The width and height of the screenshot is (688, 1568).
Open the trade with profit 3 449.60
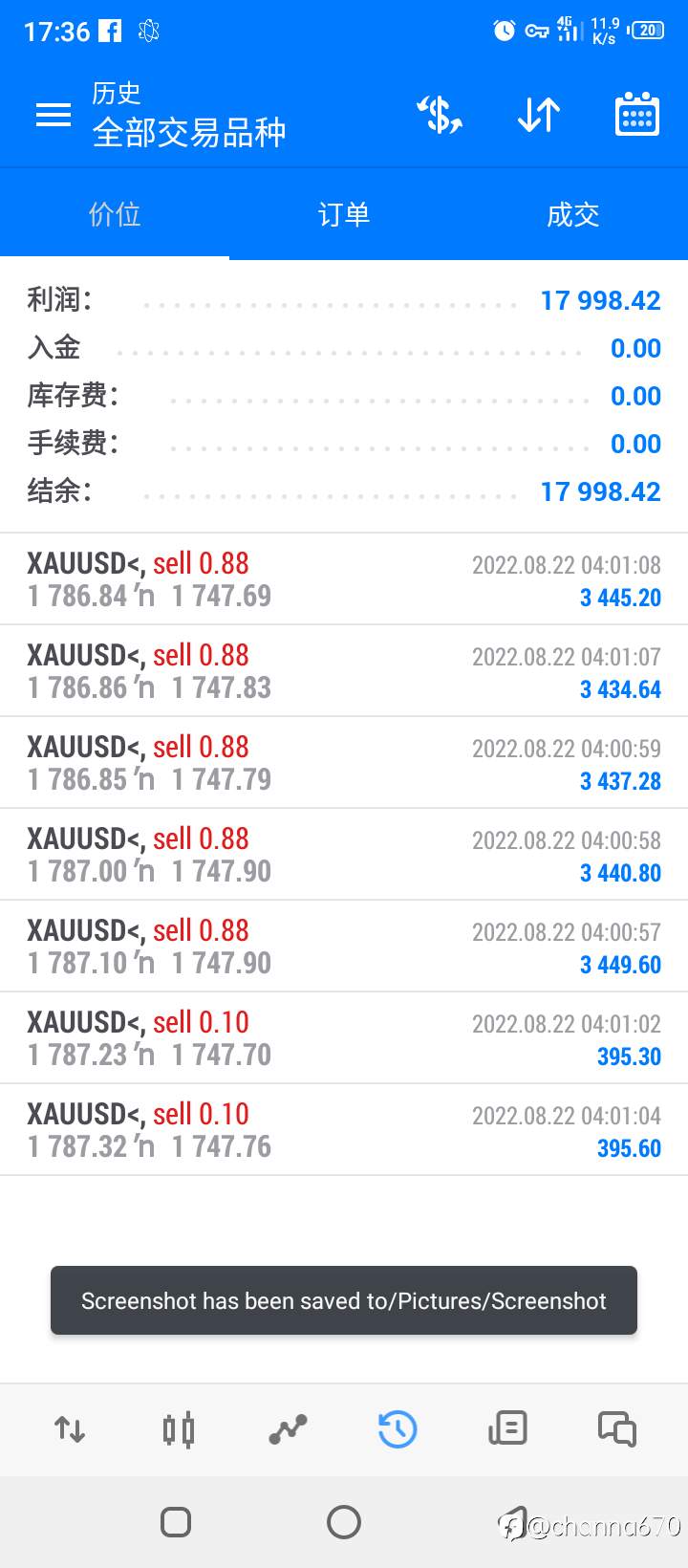(344, 947)
